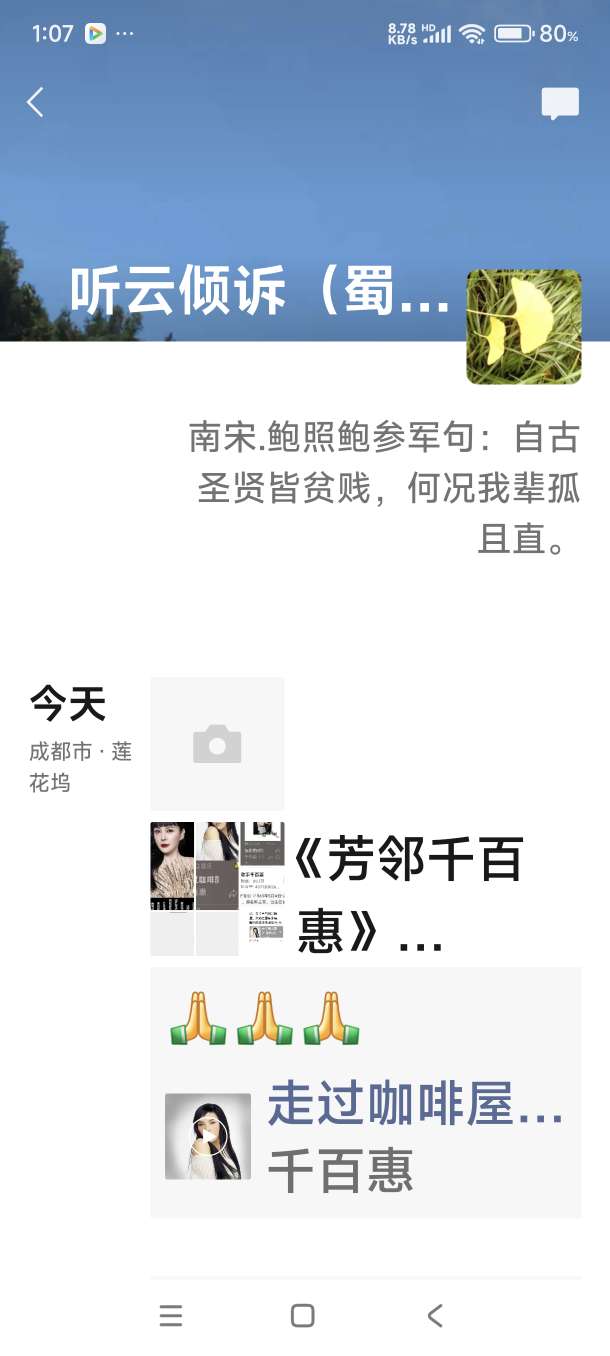Open the ginkgo leaf profile avatar
This screenshot has height=1356, width=610.
pos(523,327)
